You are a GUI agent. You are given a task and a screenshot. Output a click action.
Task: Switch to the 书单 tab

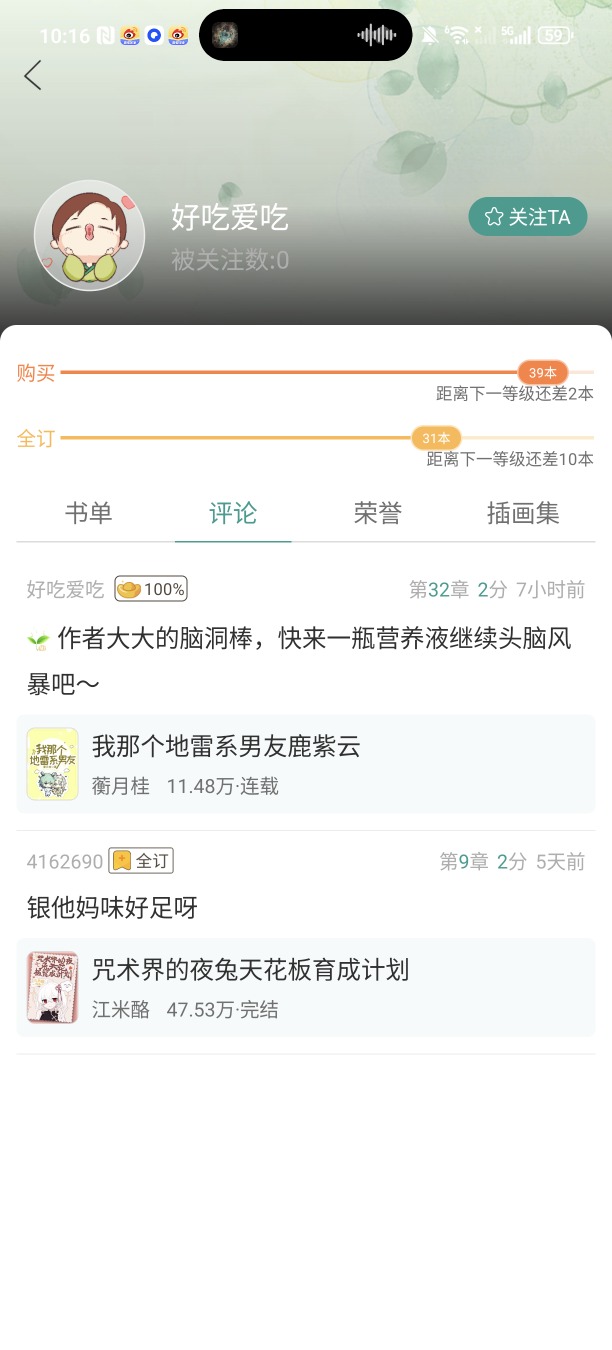tap(89, 513)
